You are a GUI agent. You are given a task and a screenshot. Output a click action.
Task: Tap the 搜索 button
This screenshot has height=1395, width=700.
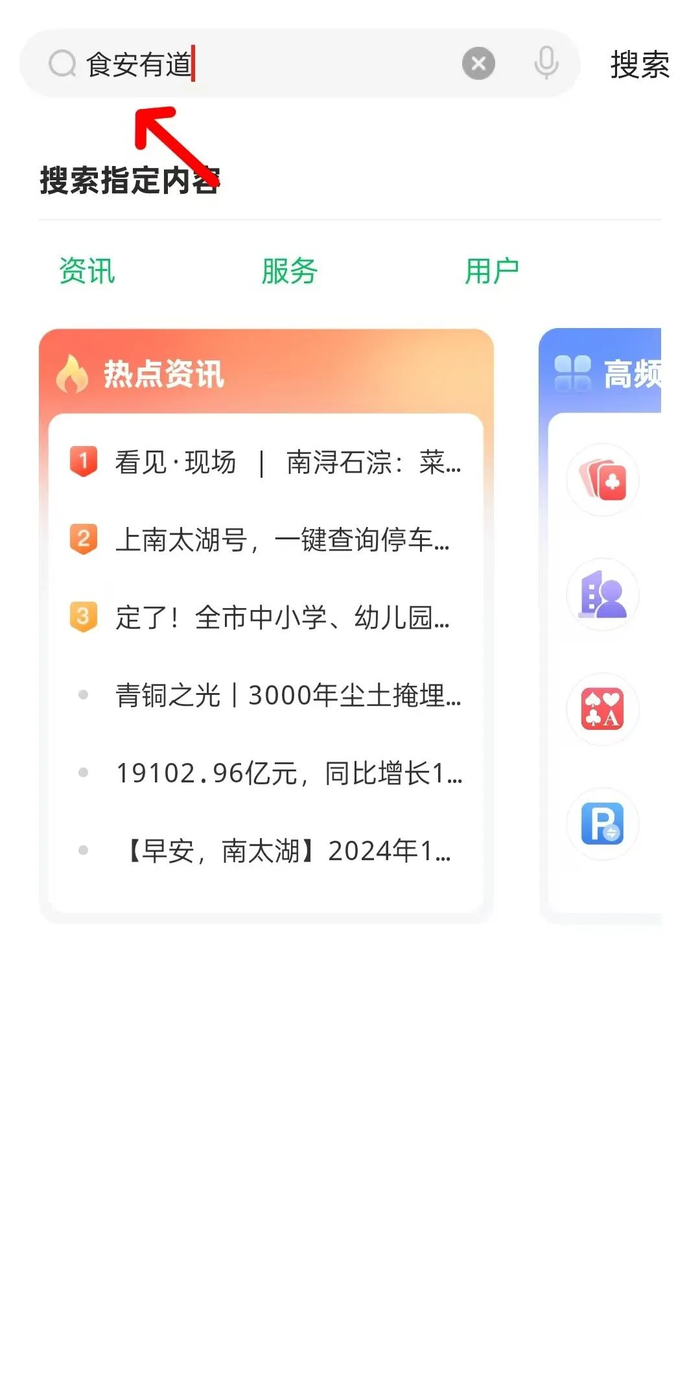[639, 65]
